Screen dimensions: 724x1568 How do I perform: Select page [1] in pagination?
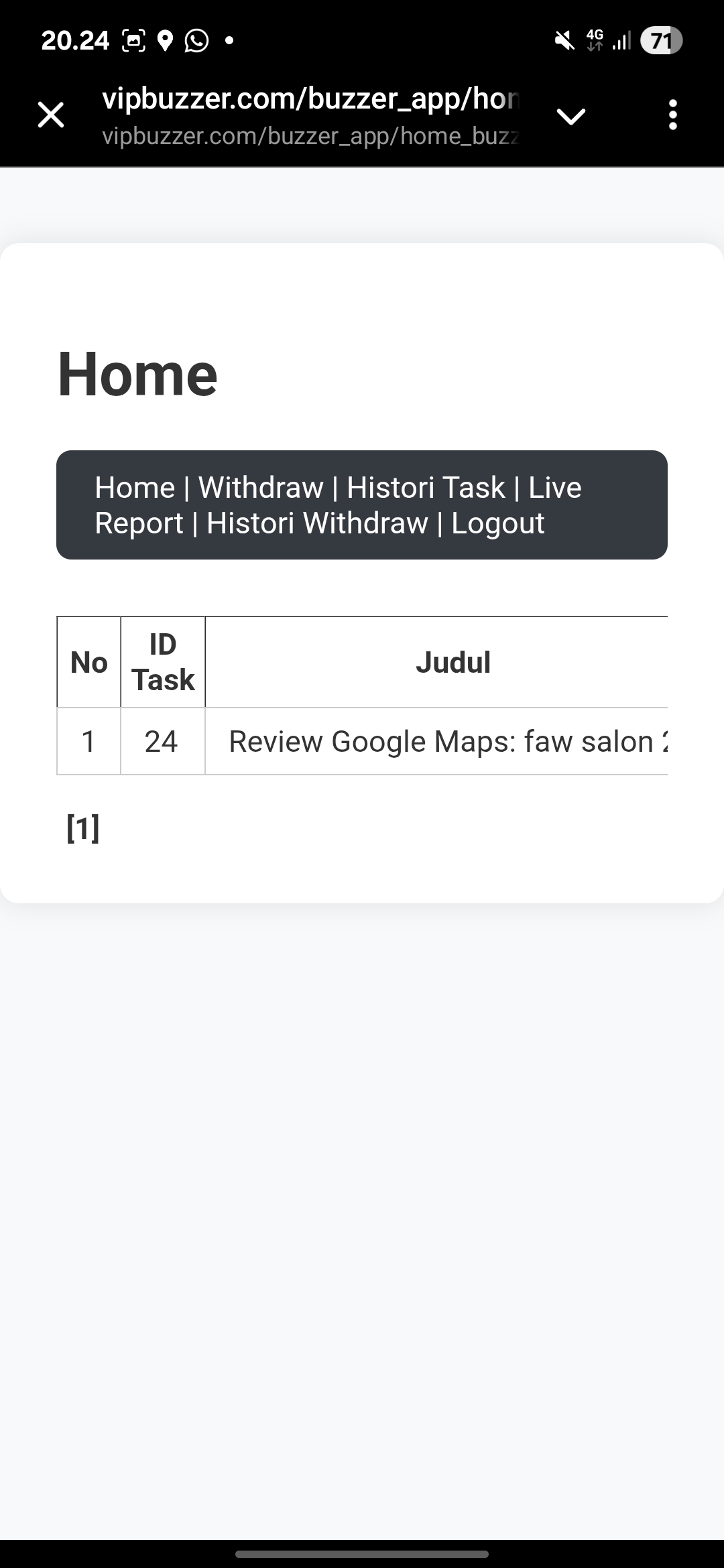coord(83,828)
